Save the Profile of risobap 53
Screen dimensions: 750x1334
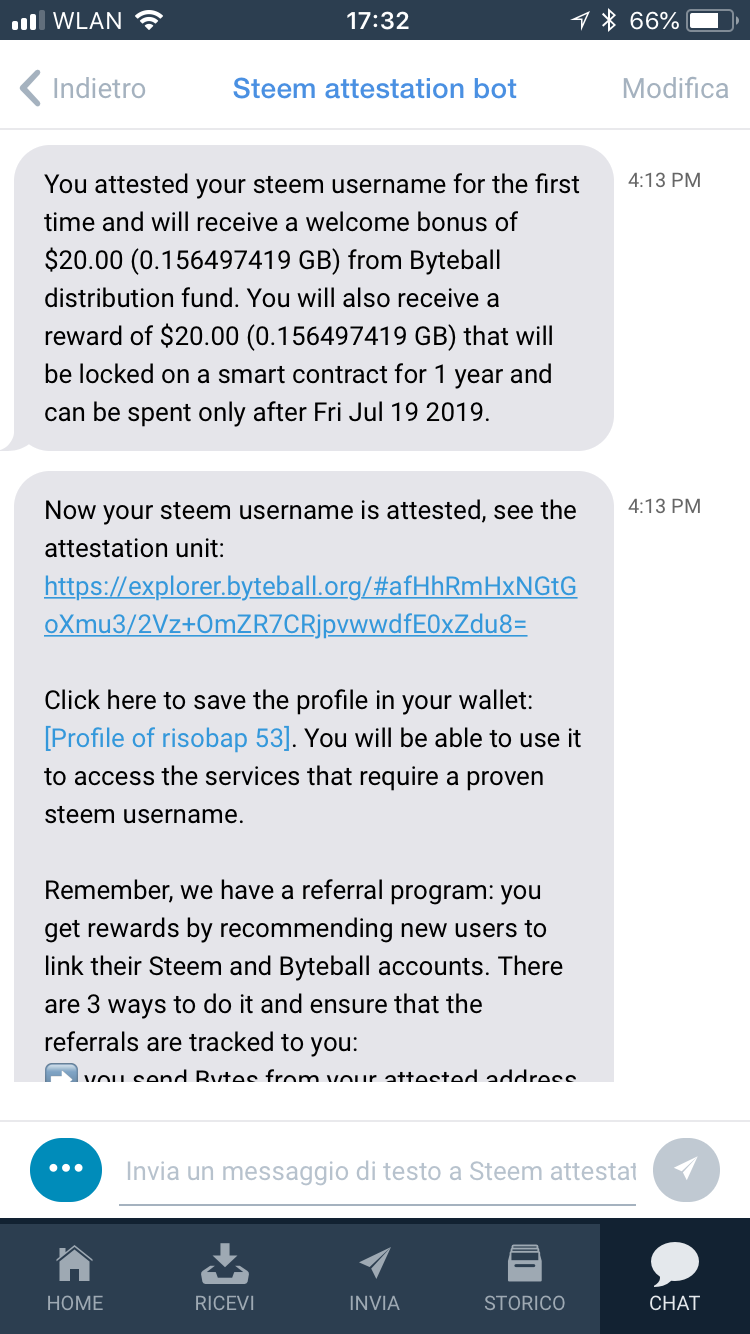point(167,738)
